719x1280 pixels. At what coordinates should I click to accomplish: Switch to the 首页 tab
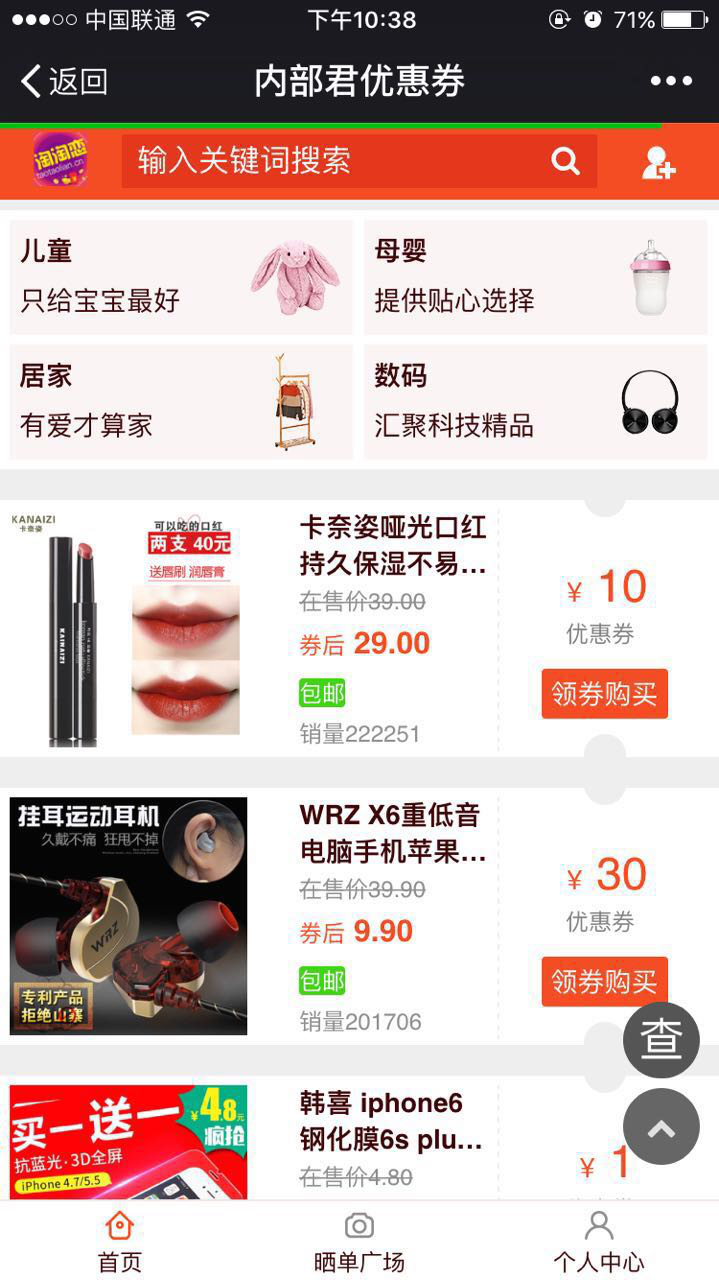coord(120,1242)
